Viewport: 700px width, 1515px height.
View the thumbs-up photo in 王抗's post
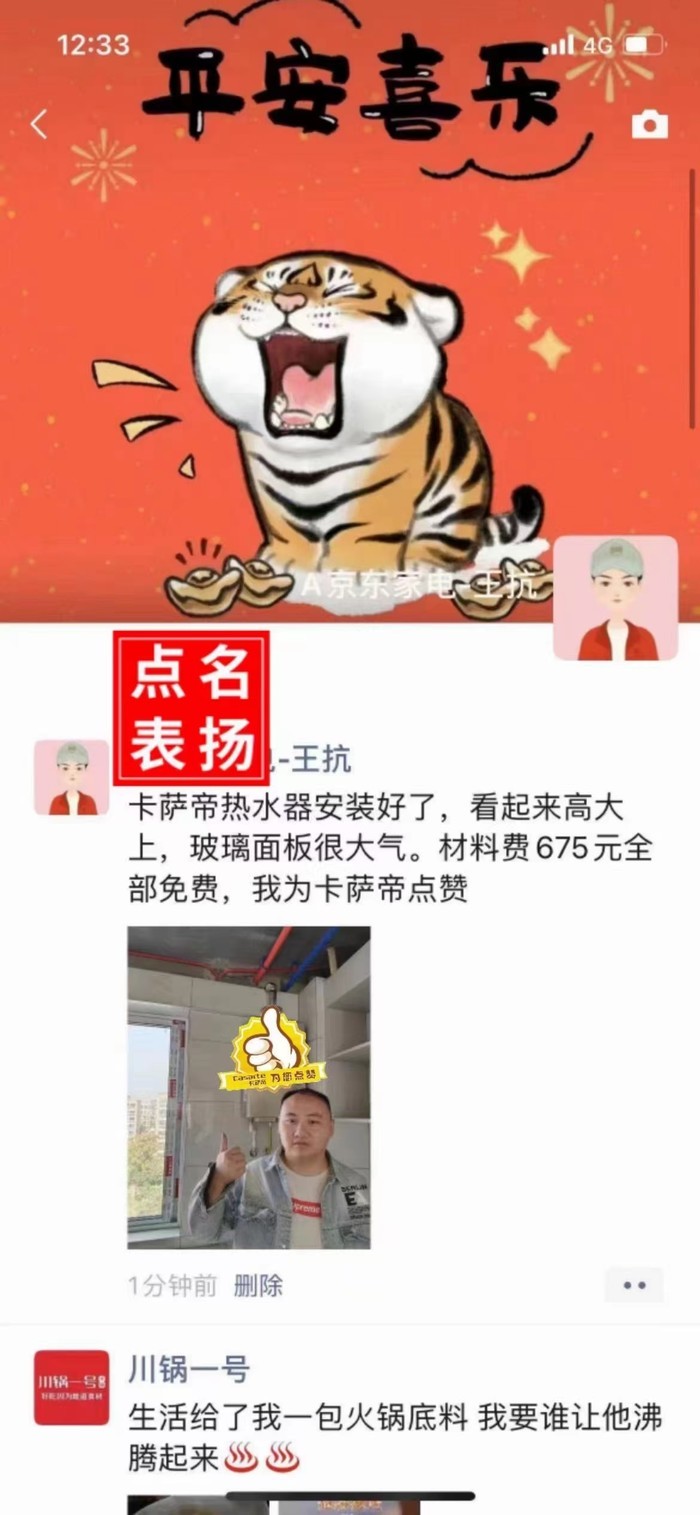tap(248, 1087)
